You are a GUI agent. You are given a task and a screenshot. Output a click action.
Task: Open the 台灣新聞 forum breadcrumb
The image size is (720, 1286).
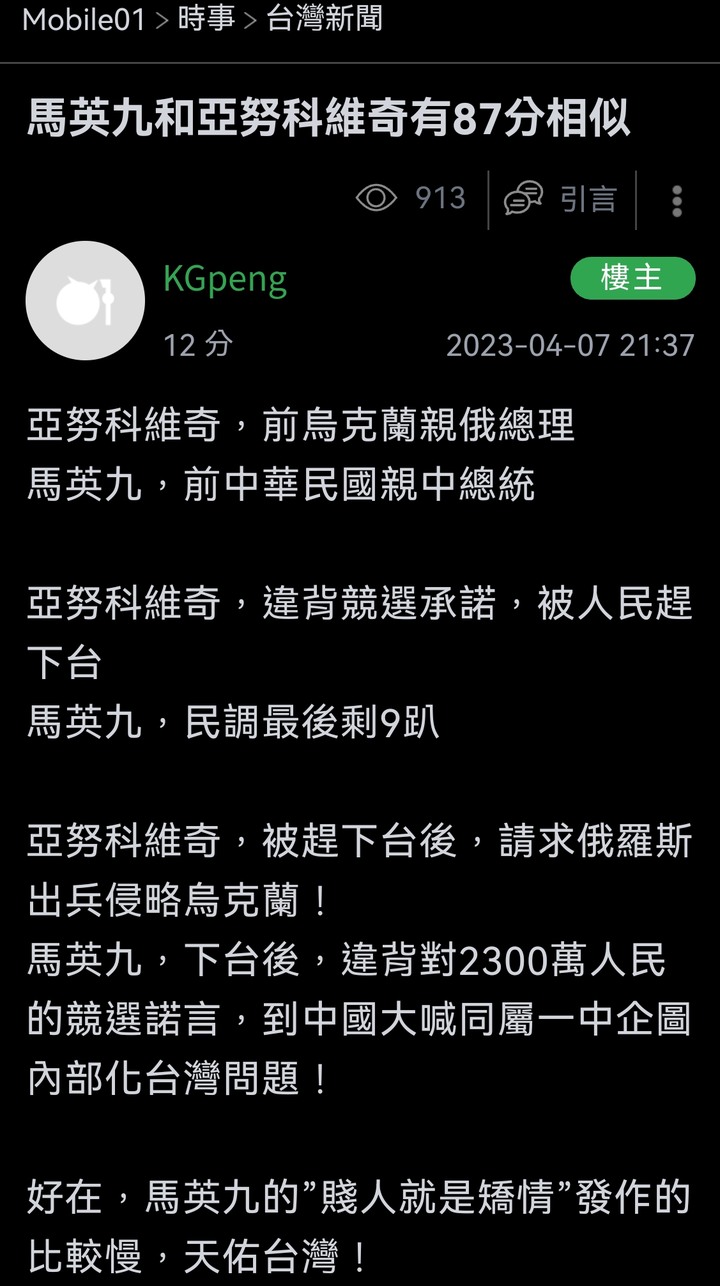point(324,20)
